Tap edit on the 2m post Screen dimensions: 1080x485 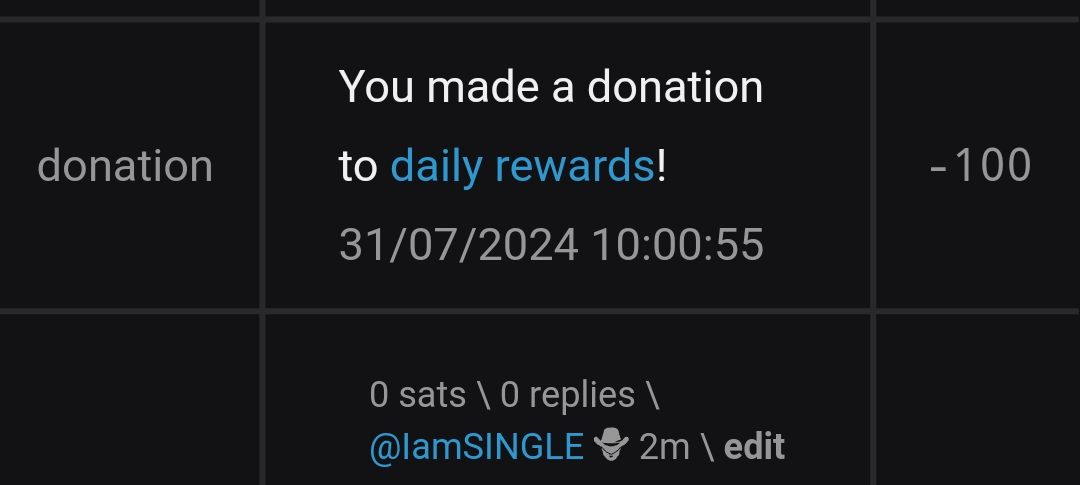click(x=754, y=446)
